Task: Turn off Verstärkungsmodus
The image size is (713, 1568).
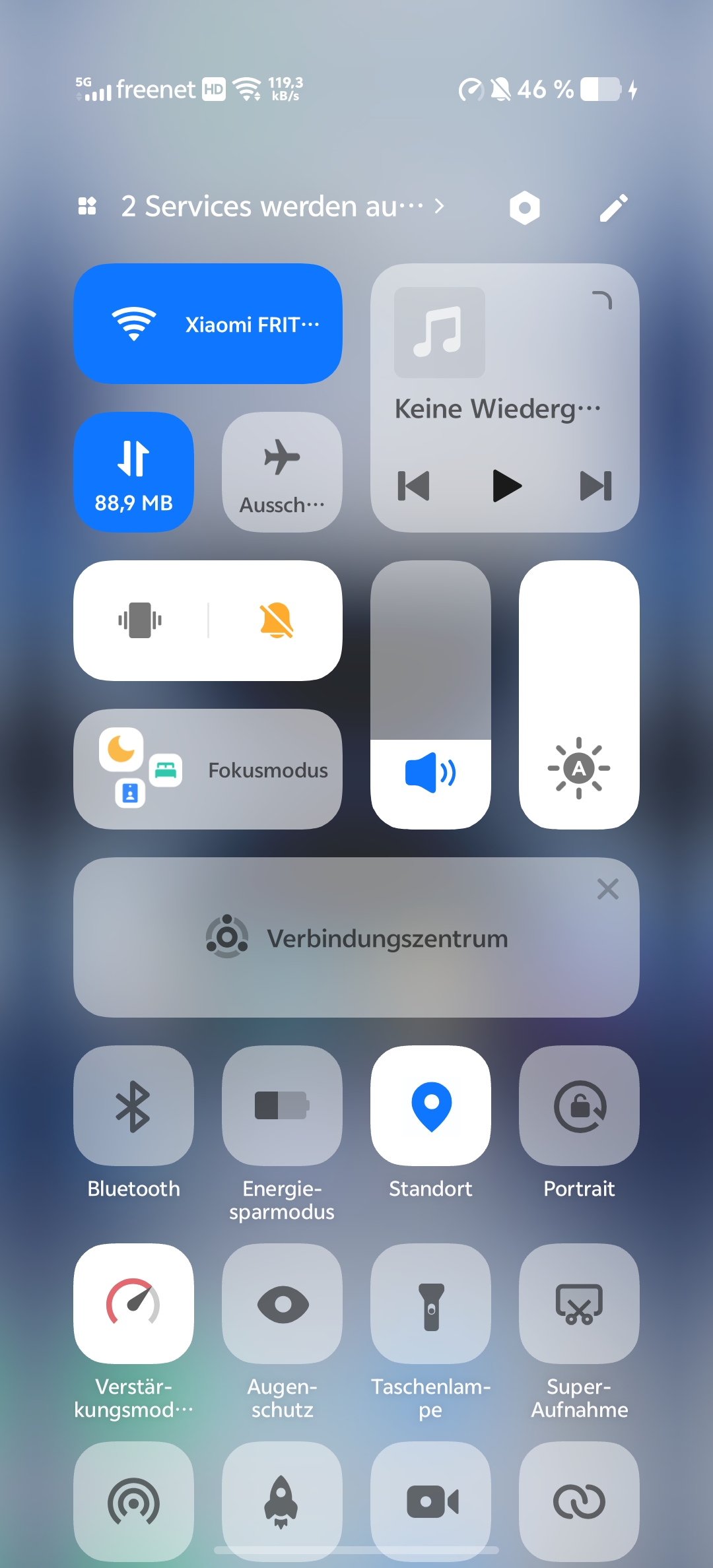Action: 133,1304
